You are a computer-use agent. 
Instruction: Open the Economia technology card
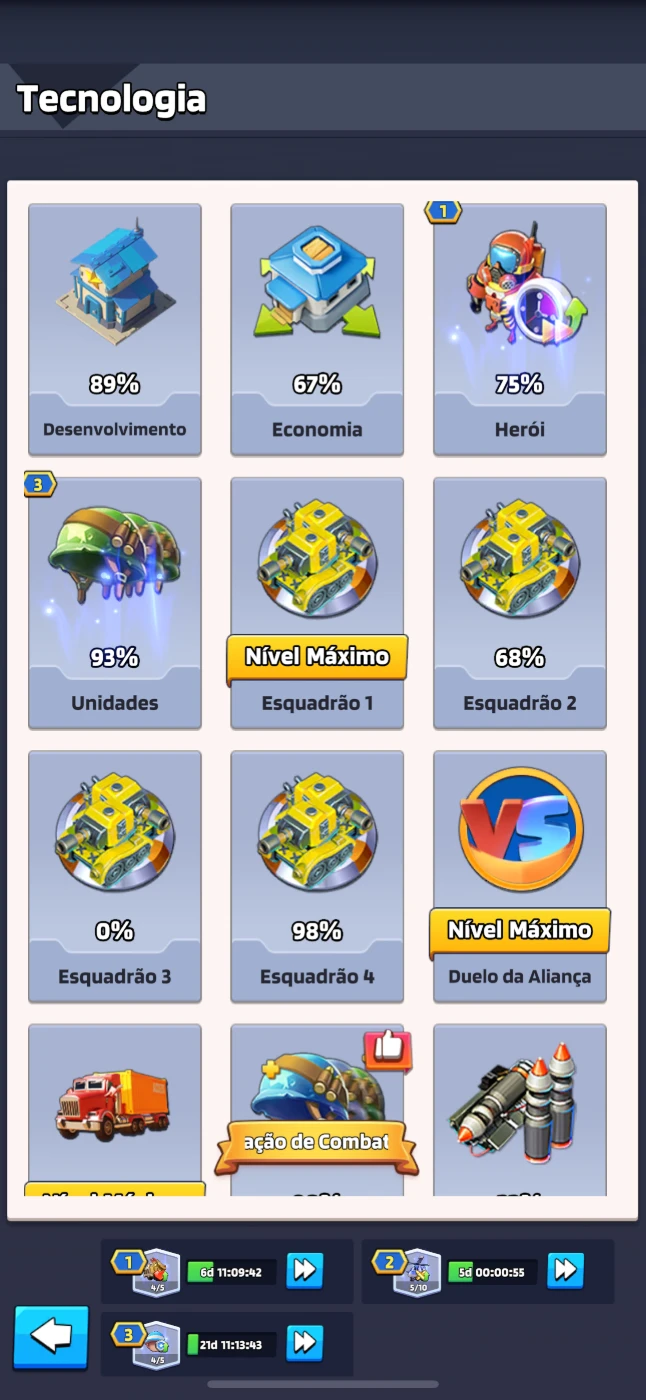pyautogui.click(x=317, y=329)
